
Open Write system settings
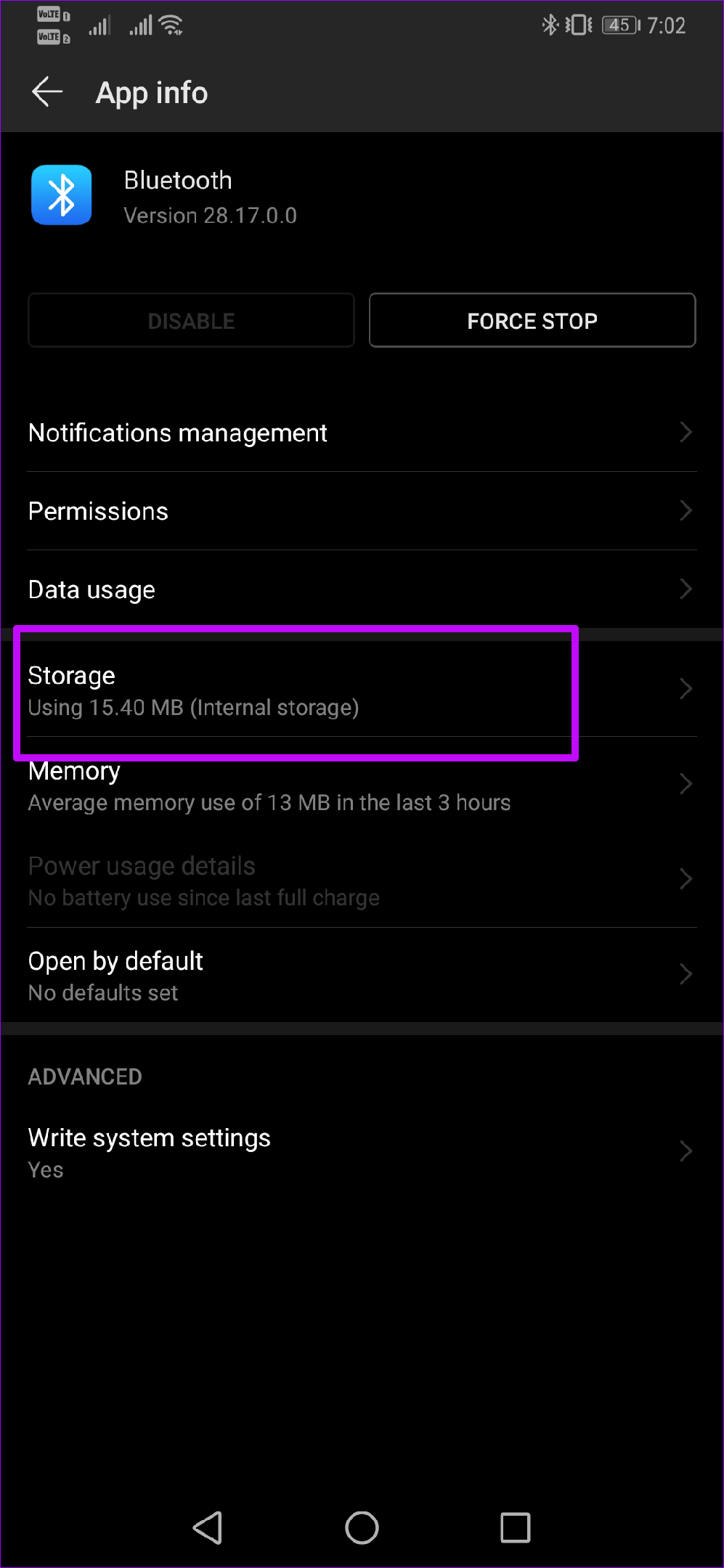[361, 1152]
